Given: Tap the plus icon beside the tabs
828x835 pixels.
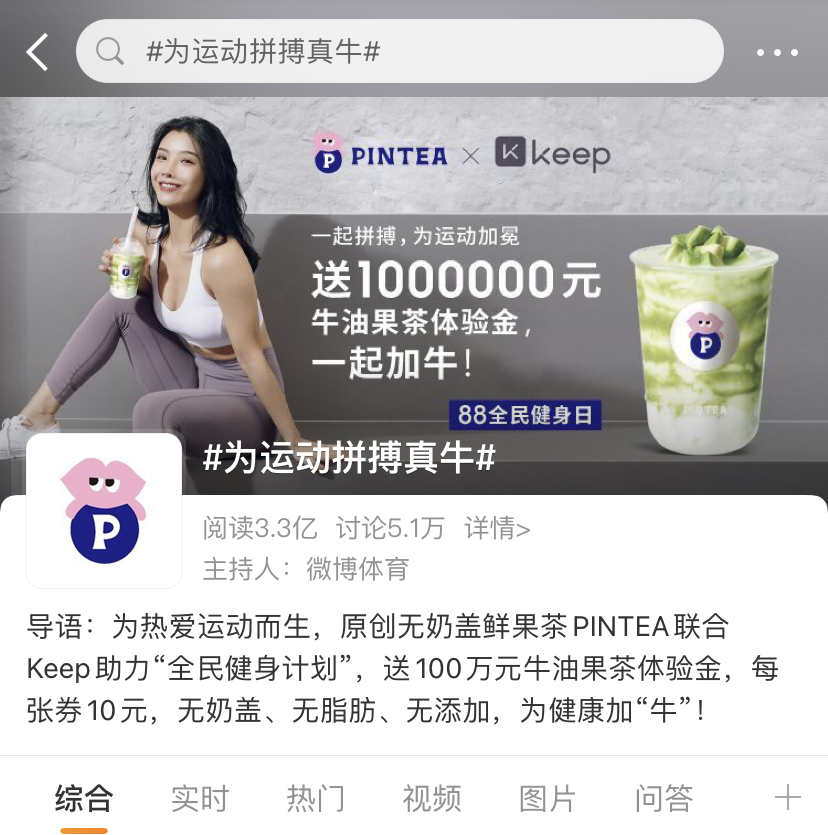Looking at the screenshot, I should 788,797.
